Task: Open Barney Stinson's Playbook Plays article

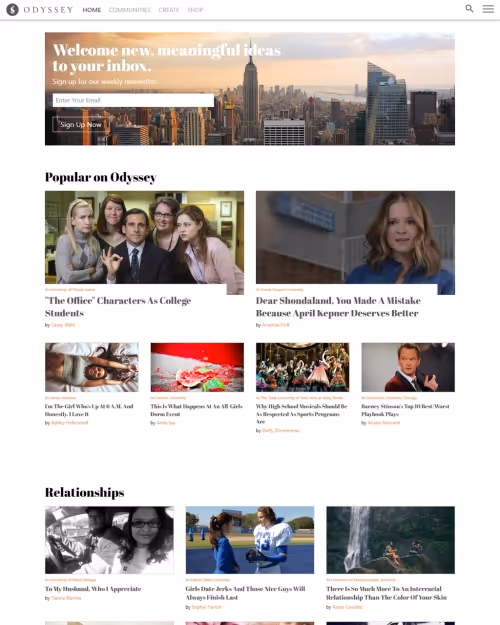Action: [405, 410]
